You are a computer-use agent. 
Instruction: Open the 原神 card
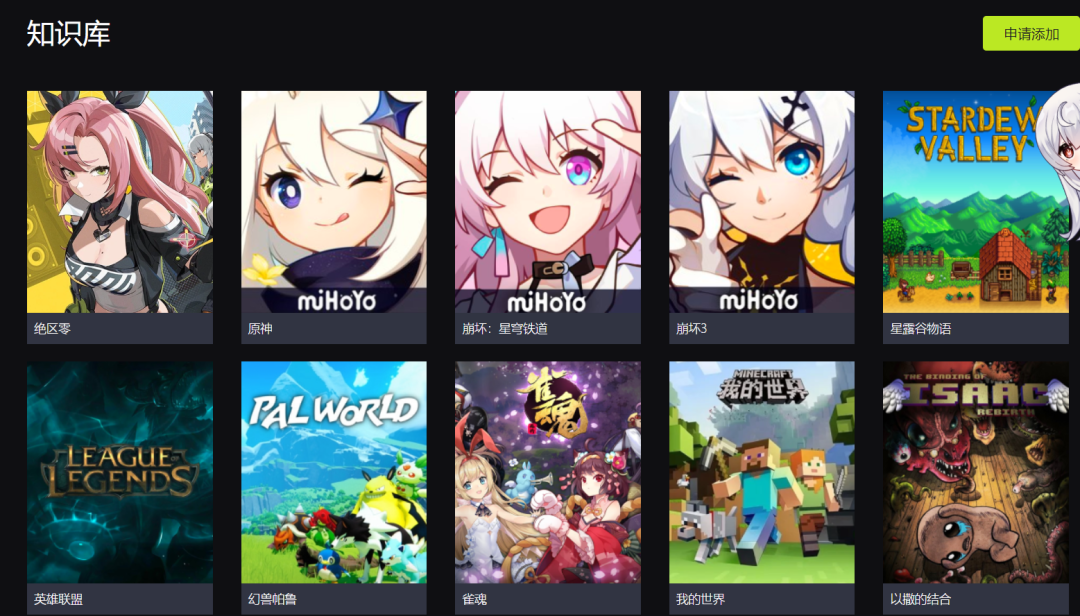(x=334, y=215)
